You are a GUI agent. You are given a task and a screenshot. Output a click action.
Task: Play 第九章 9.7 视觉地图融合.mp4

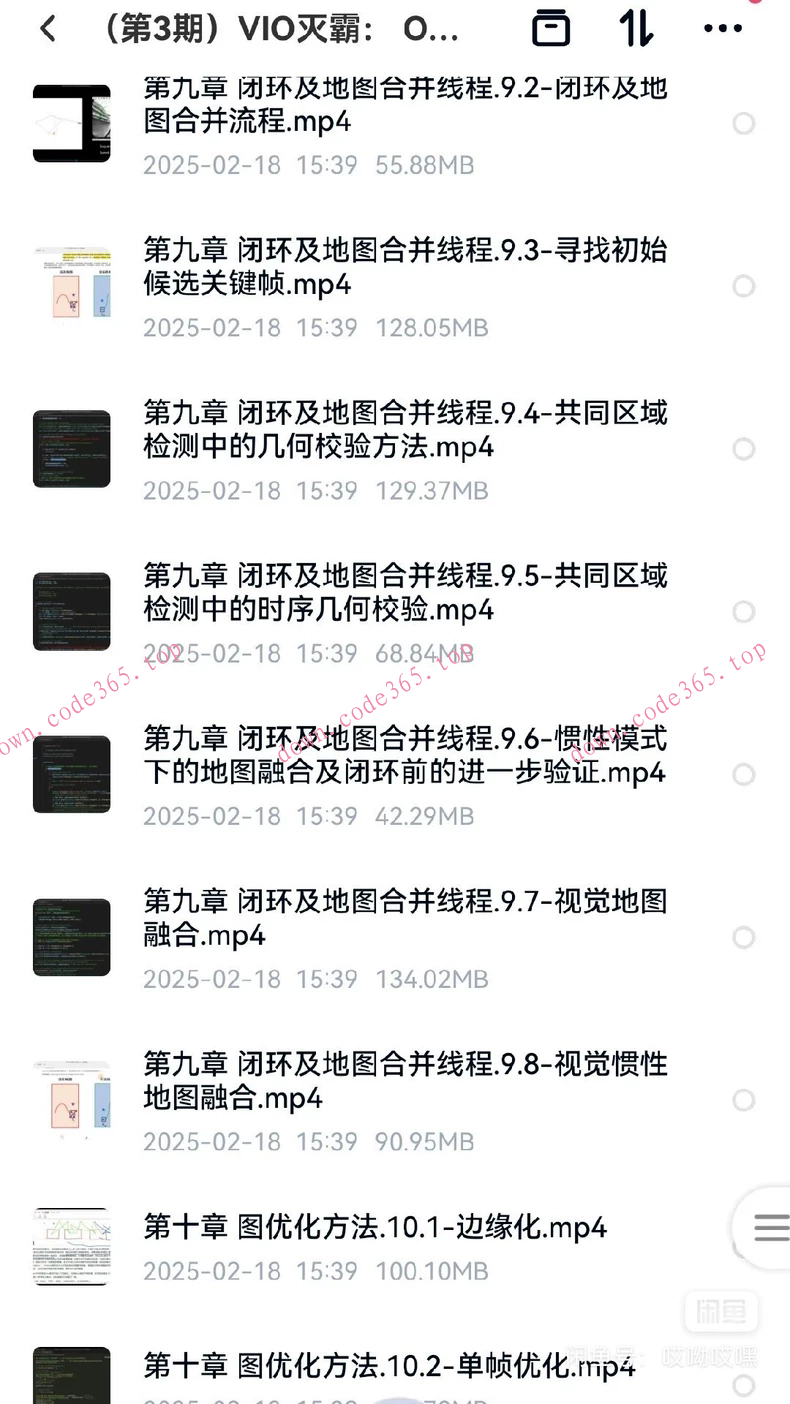click(400, 918)
